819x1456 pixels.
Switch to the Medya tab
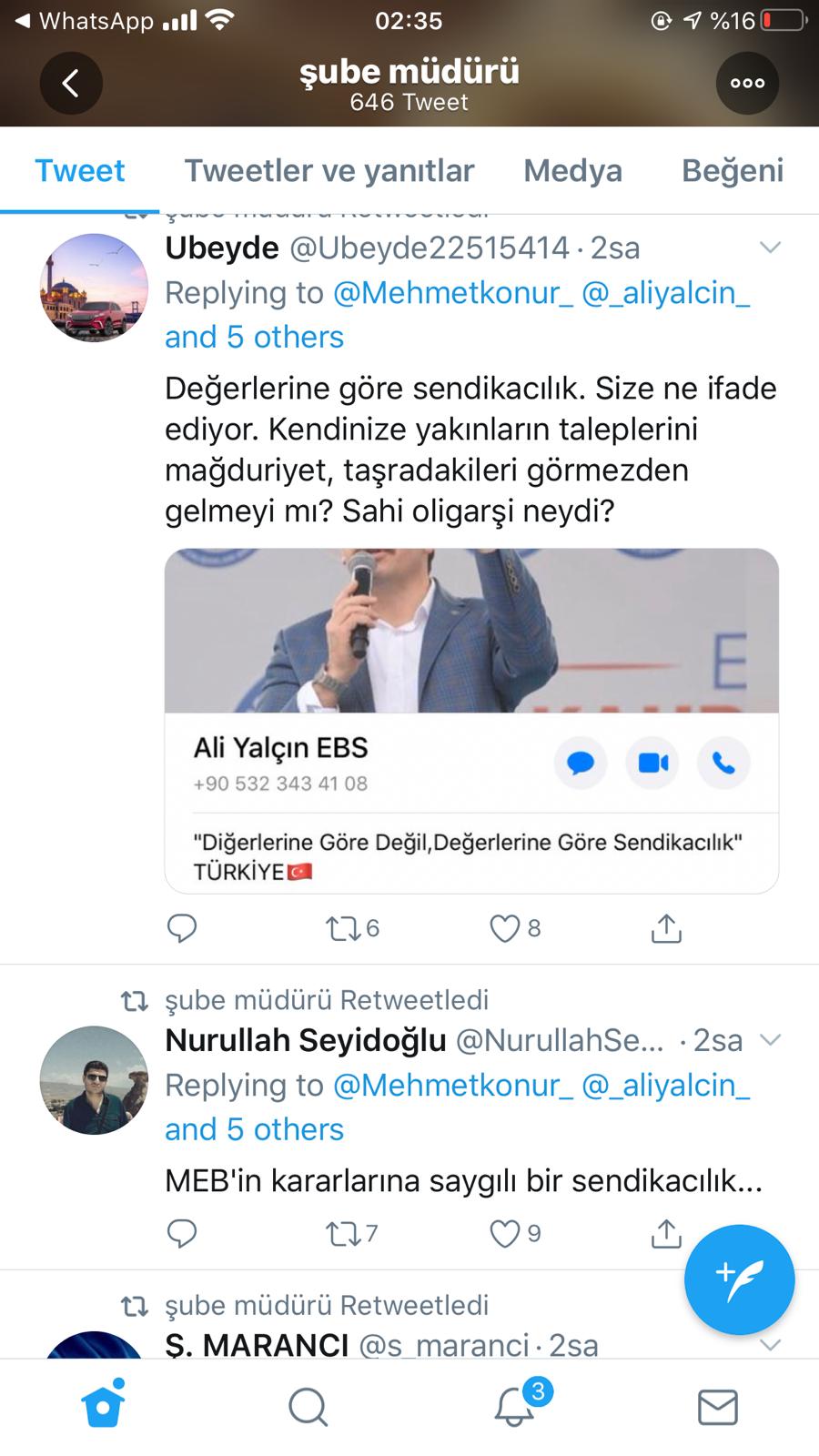point(572,170)
